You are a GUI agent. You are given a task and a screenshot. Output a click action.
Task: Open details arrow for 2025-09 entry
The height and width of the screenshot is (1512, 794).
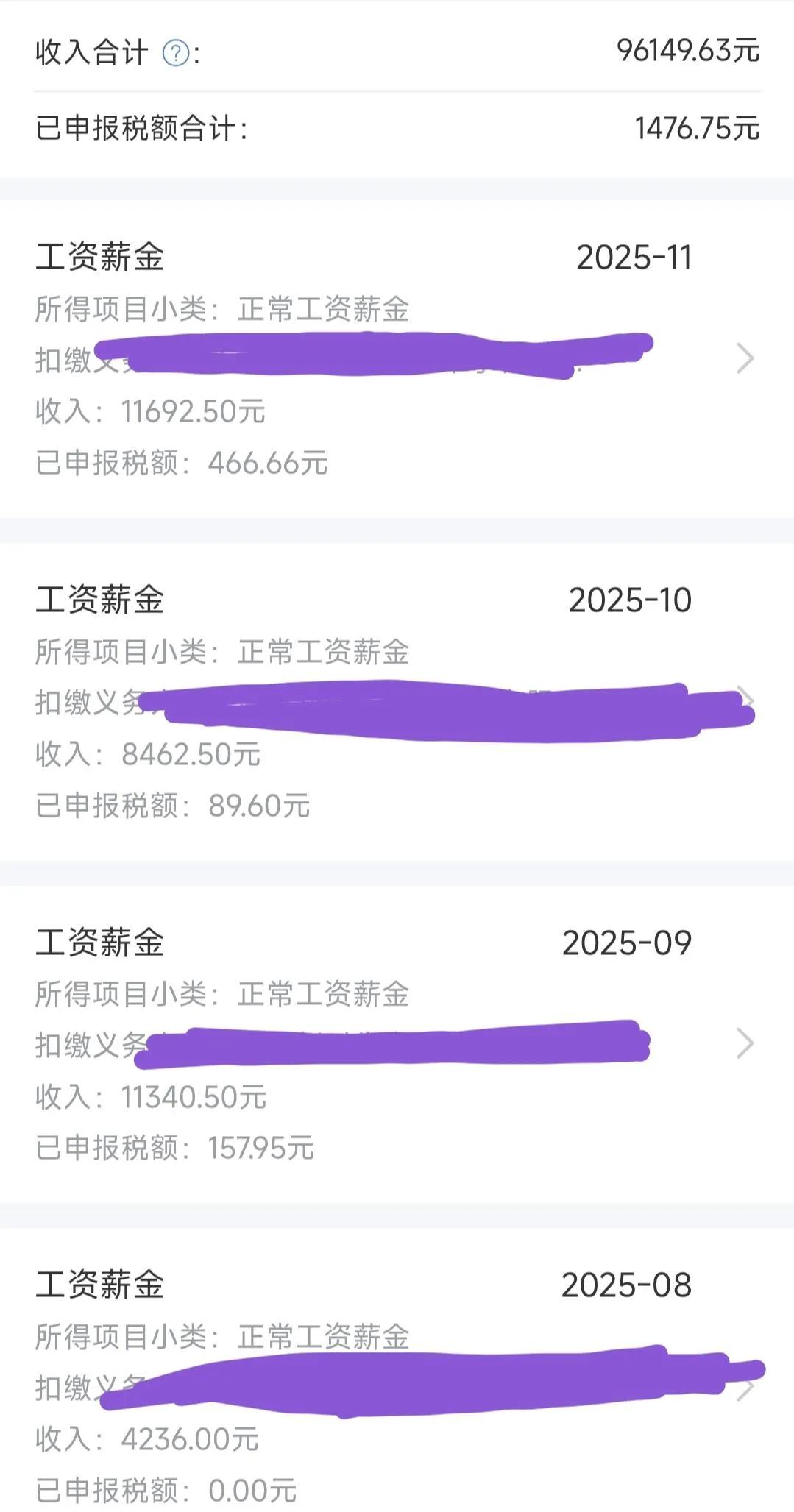(x=746, y=1043)
